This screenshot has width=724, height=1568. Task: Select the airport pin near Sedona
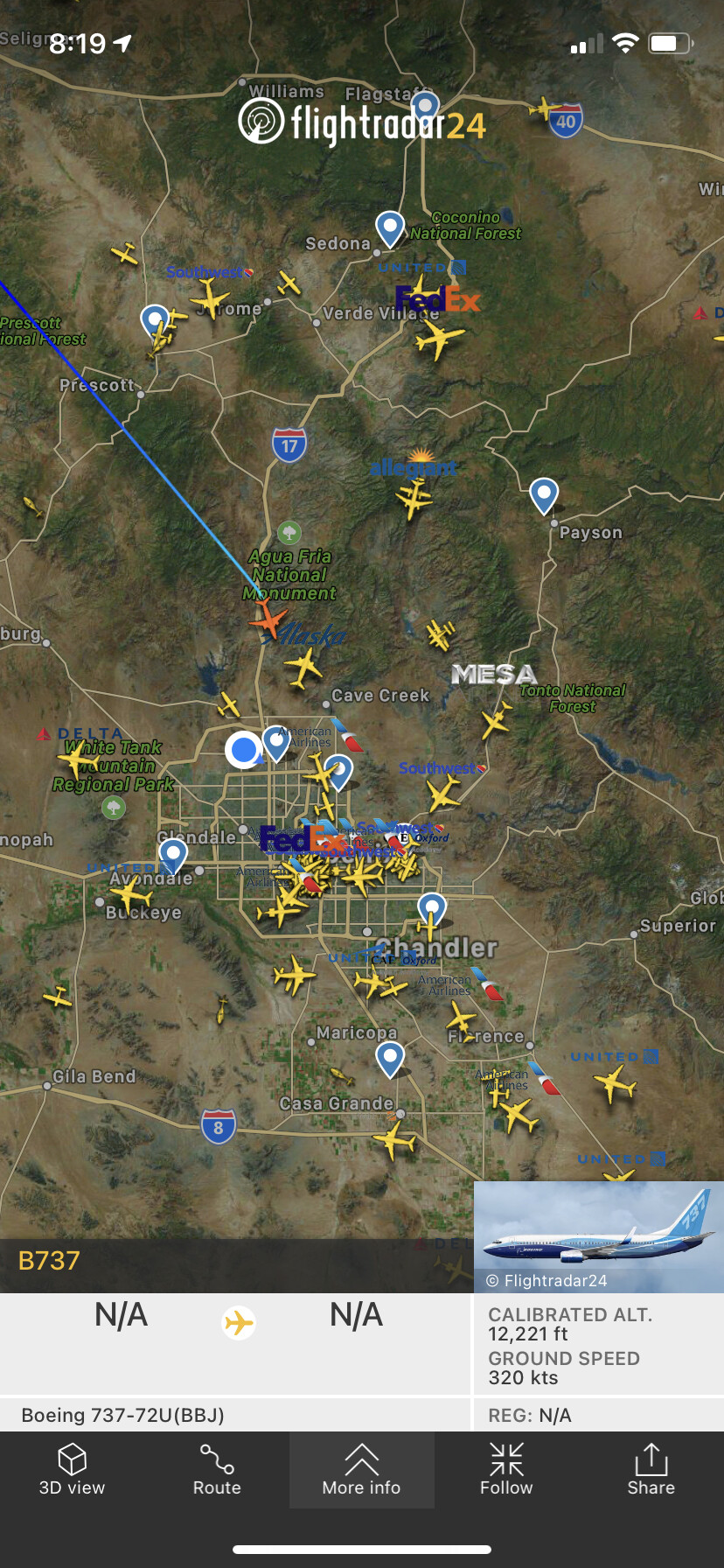(390, 228)
